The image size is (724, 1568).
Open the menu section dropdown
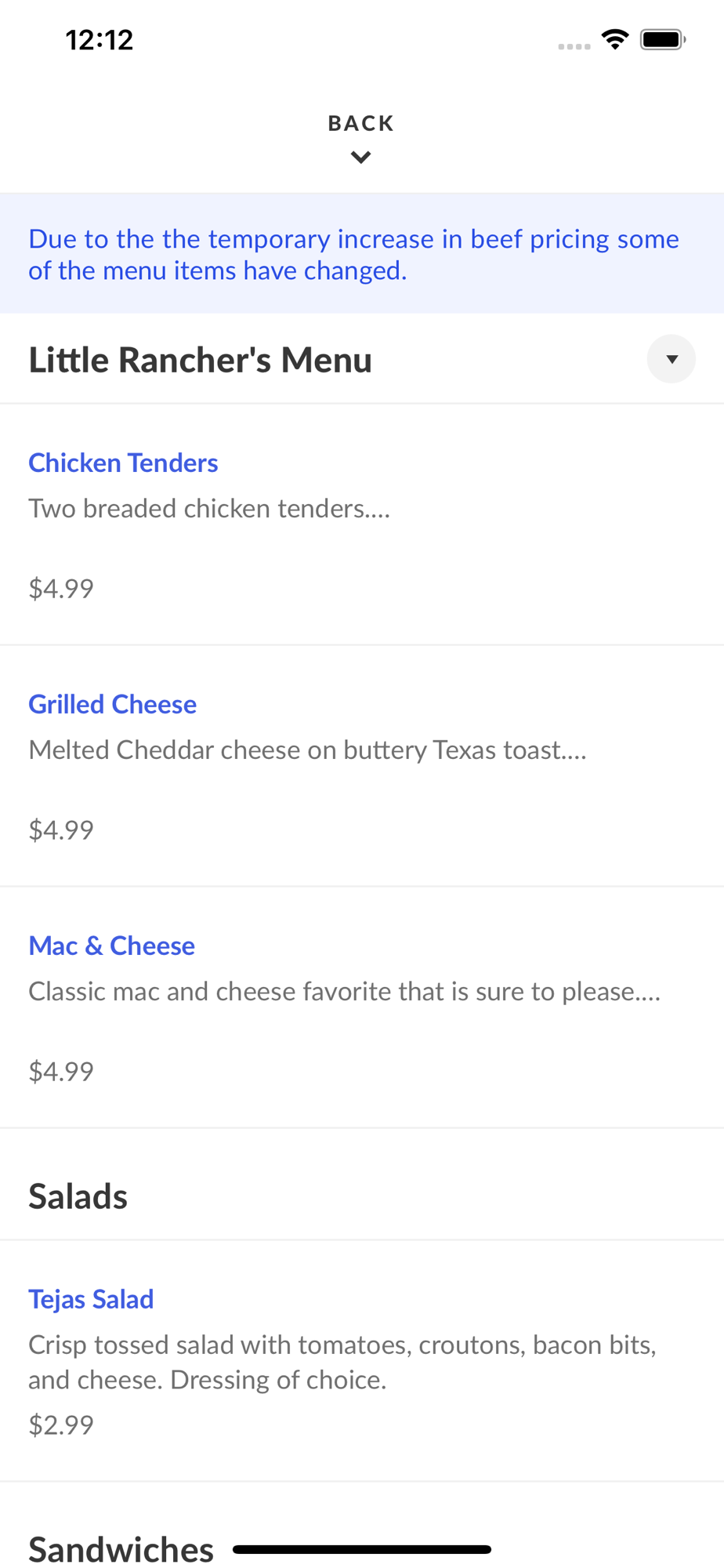671,359
